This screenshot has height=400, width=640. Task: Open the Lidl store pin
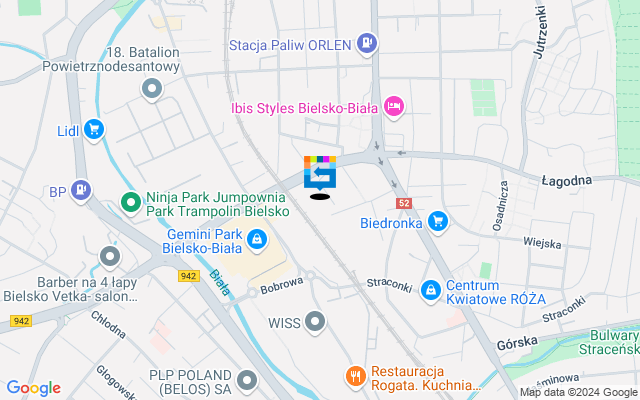click(94, 130)
